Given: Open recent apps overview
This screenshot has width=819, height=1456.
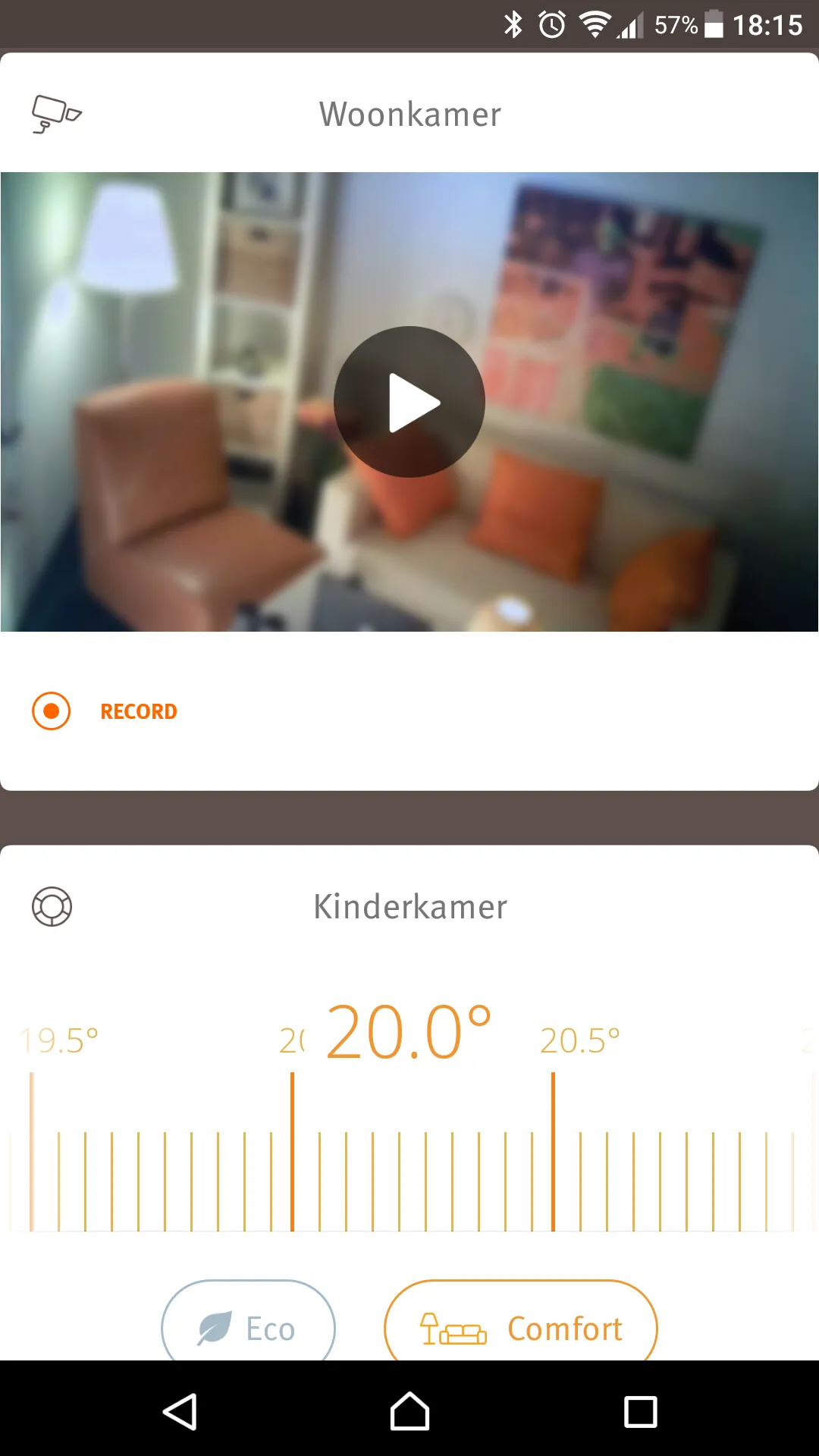Looking at the screenshot, I should click(640, 1412).
